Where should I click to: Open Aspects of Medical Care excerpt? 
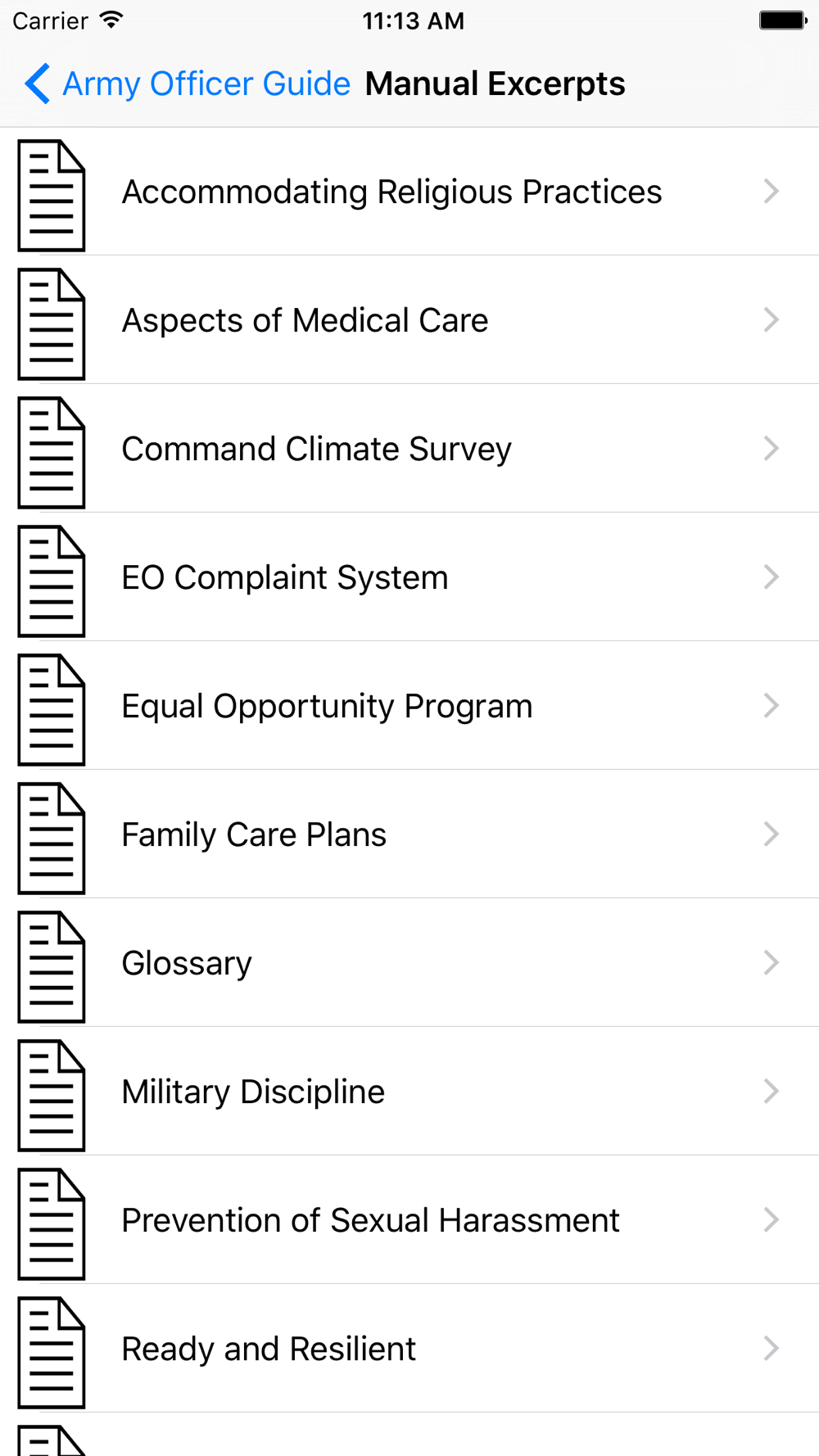click(x=409, y=320)
